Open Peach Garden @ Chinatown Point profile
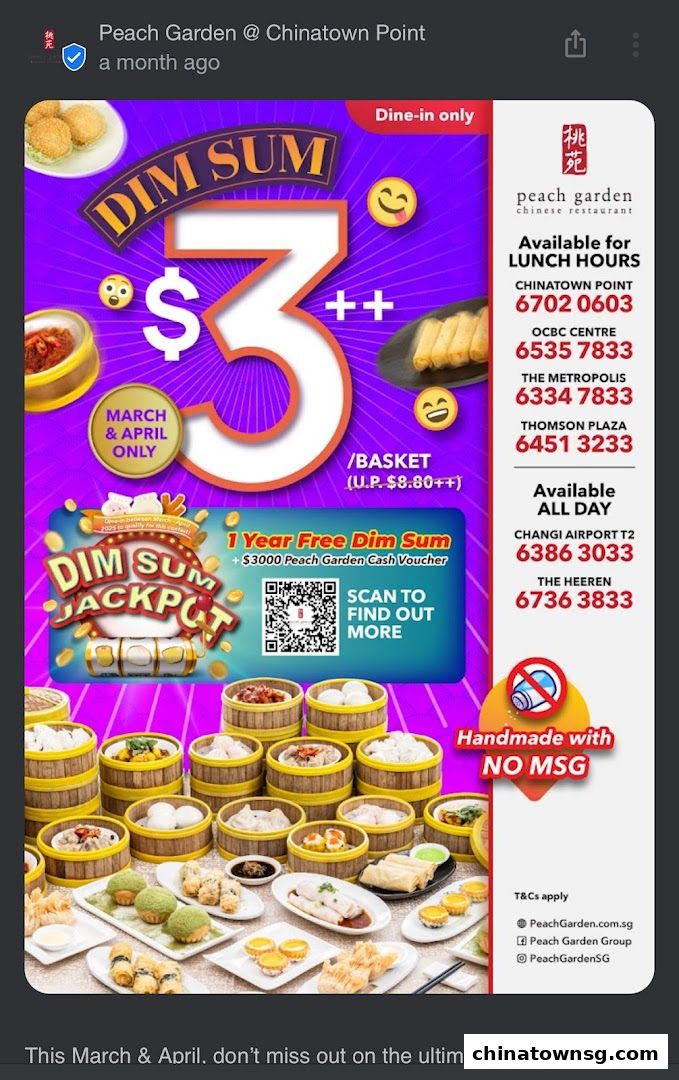Image resolution: width=679 pixels, height=1080 pixels. point(261,33)
